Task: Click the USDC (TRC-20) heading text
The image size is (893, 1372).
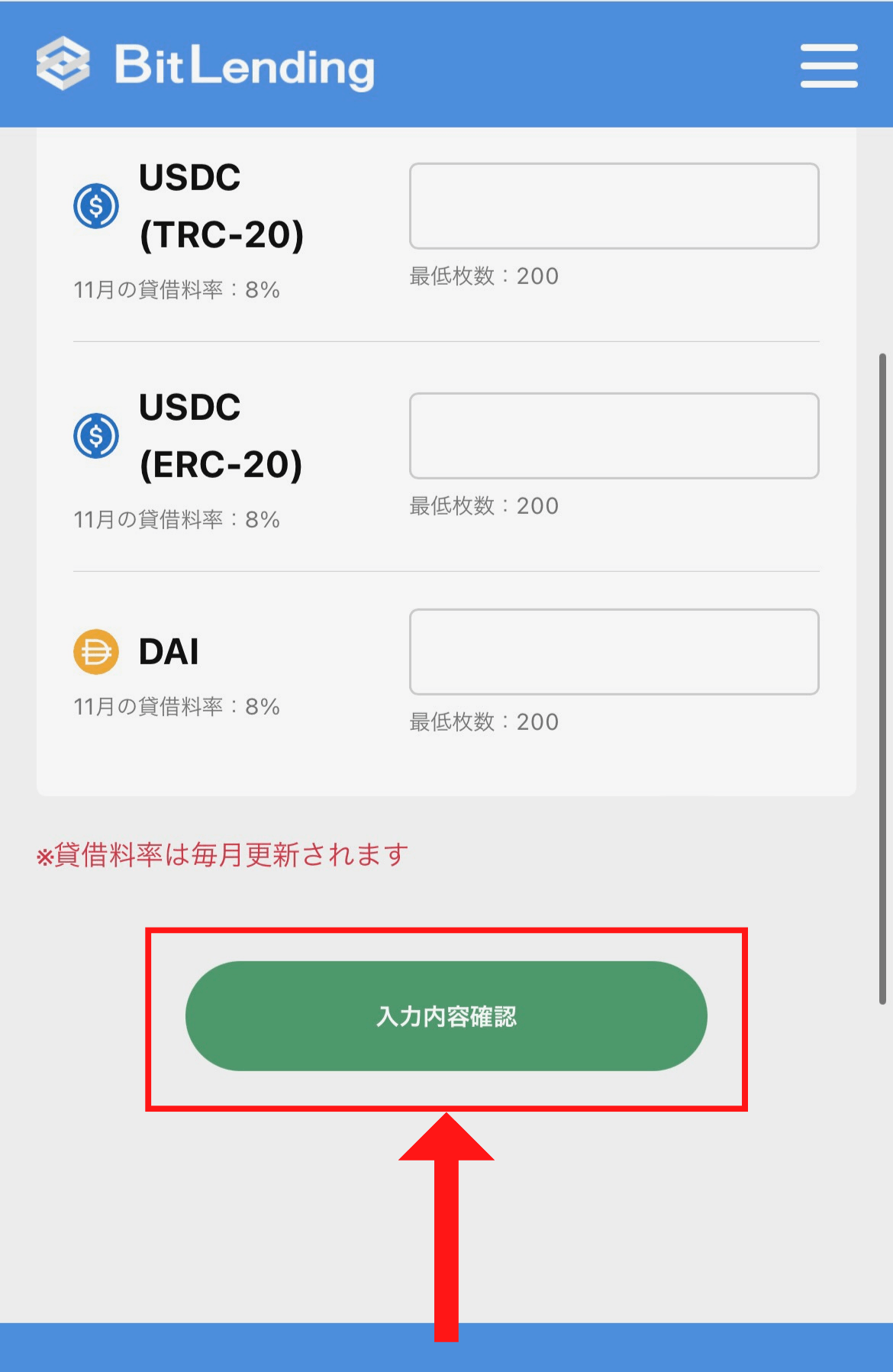Action: coord(221,206)
